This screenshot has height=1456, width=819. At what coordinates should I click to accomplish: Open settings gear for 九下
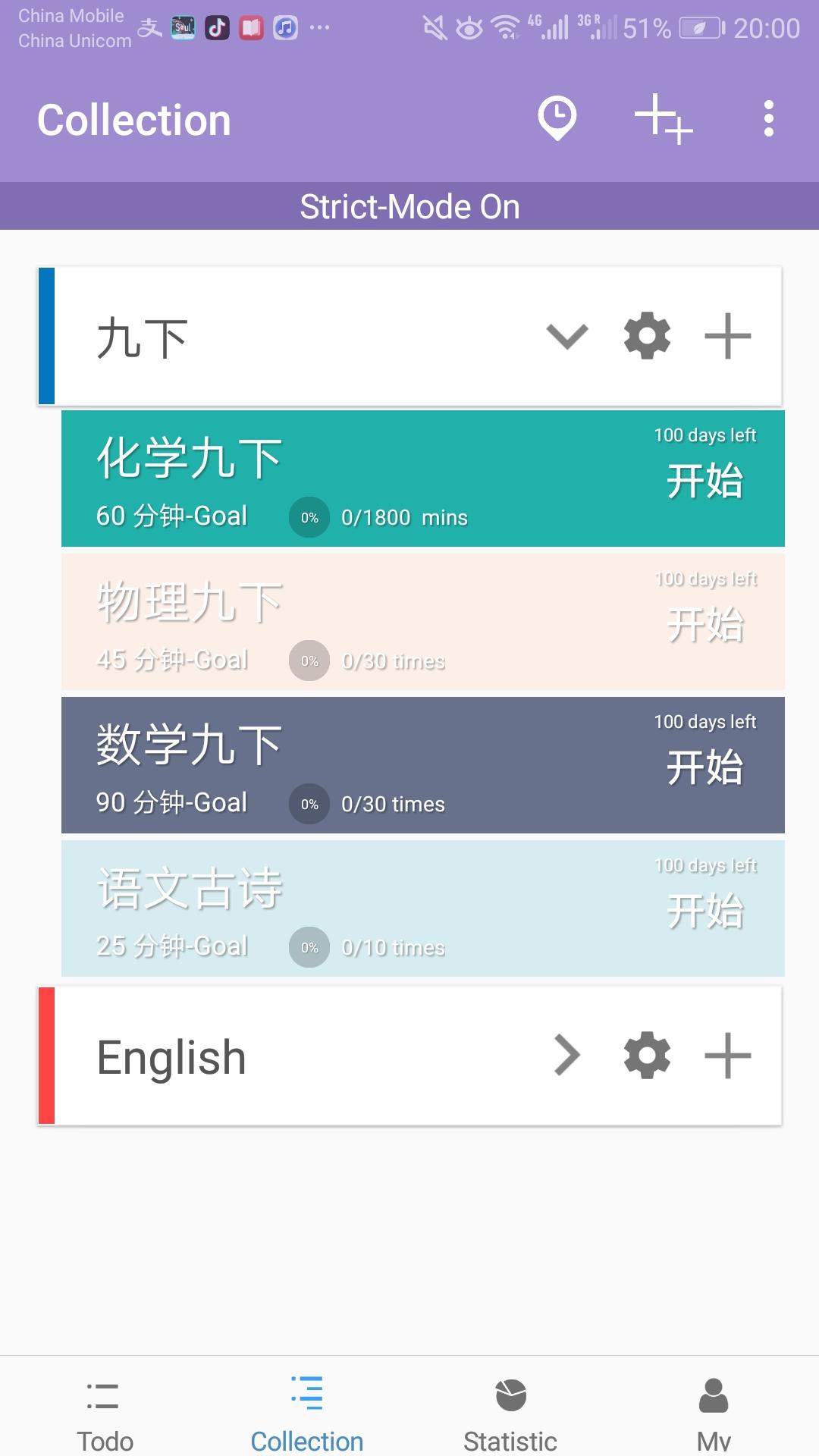647,336
